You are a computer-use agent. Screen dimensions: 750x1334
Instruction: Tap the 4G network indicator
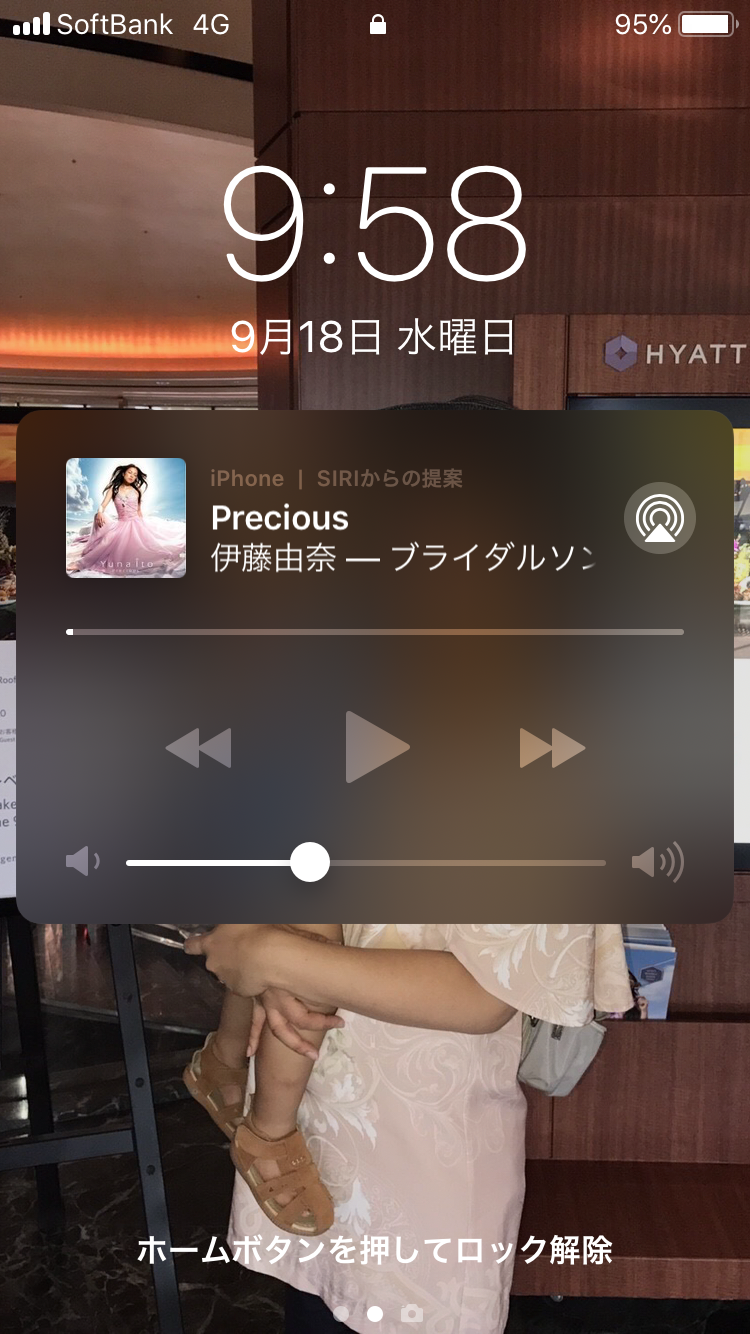tap(213, 24)
